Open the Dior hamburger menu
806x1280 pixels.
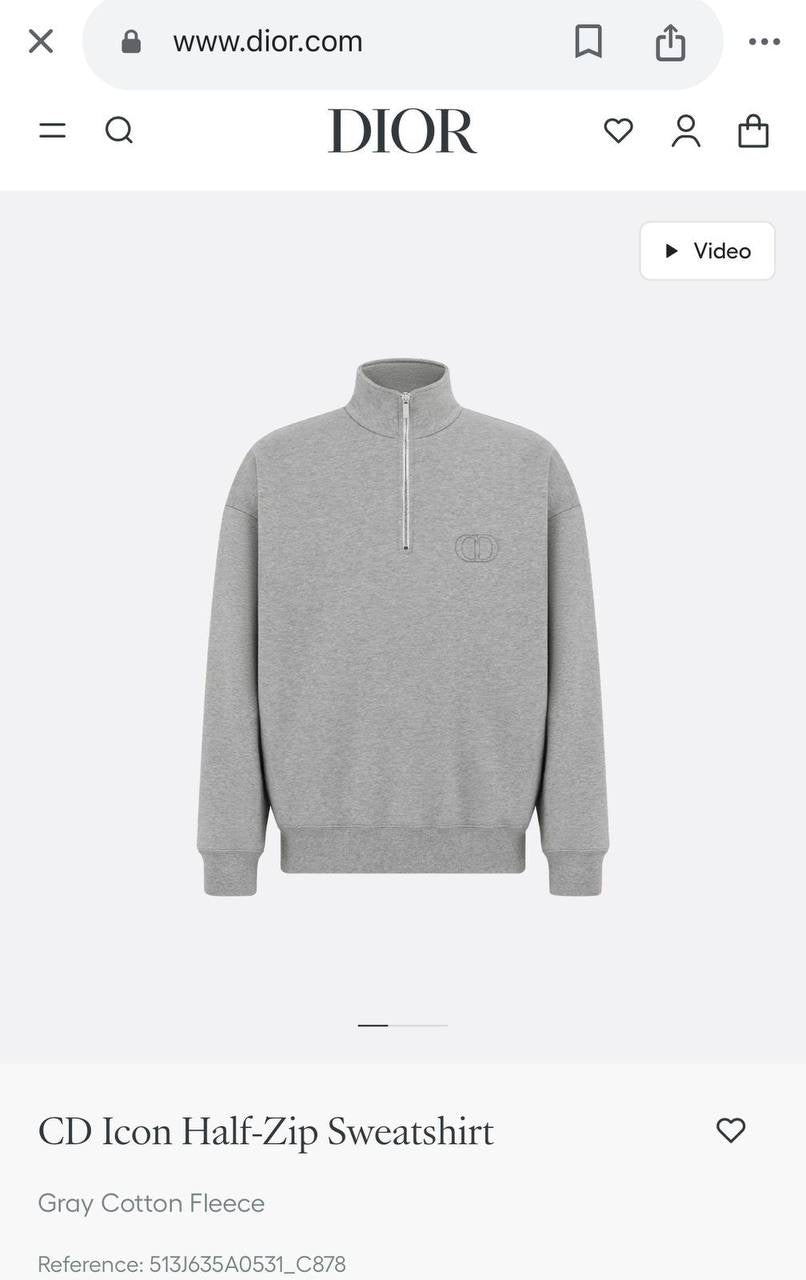52,131
